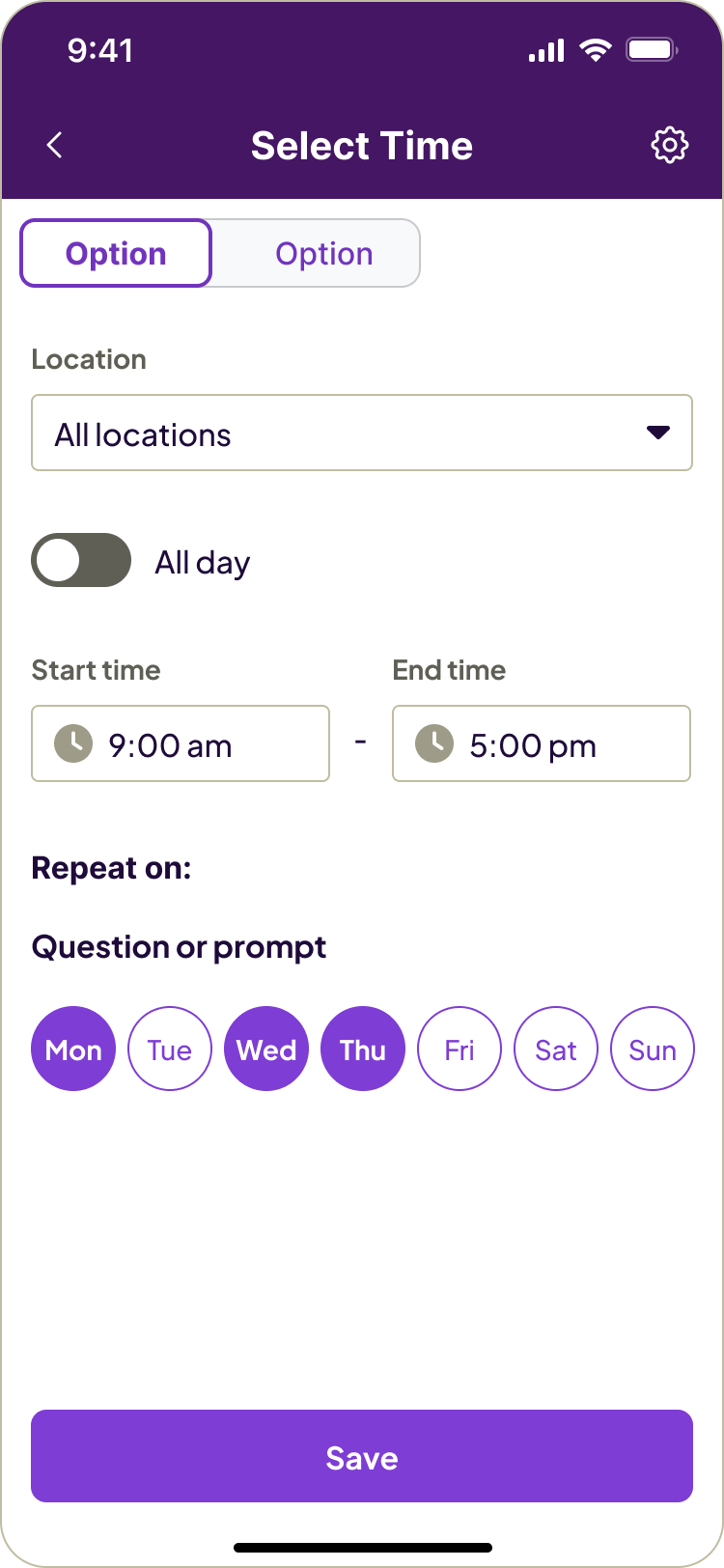724x1568 pixels.
Task: Deselect Mon from repeat days
Action: (73, 1049)
